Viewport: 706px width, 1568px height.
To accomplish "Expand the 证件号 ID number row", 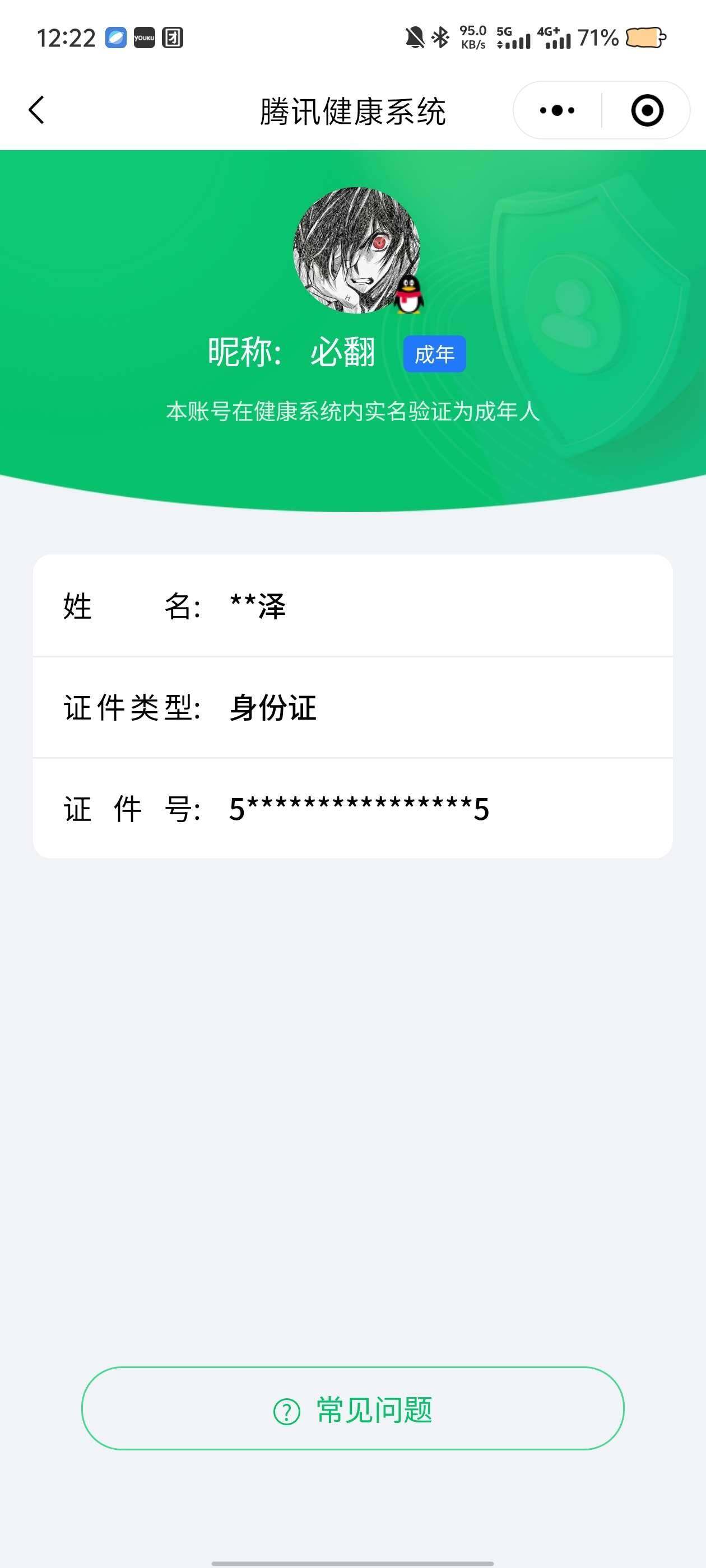I will click(354, 810).
